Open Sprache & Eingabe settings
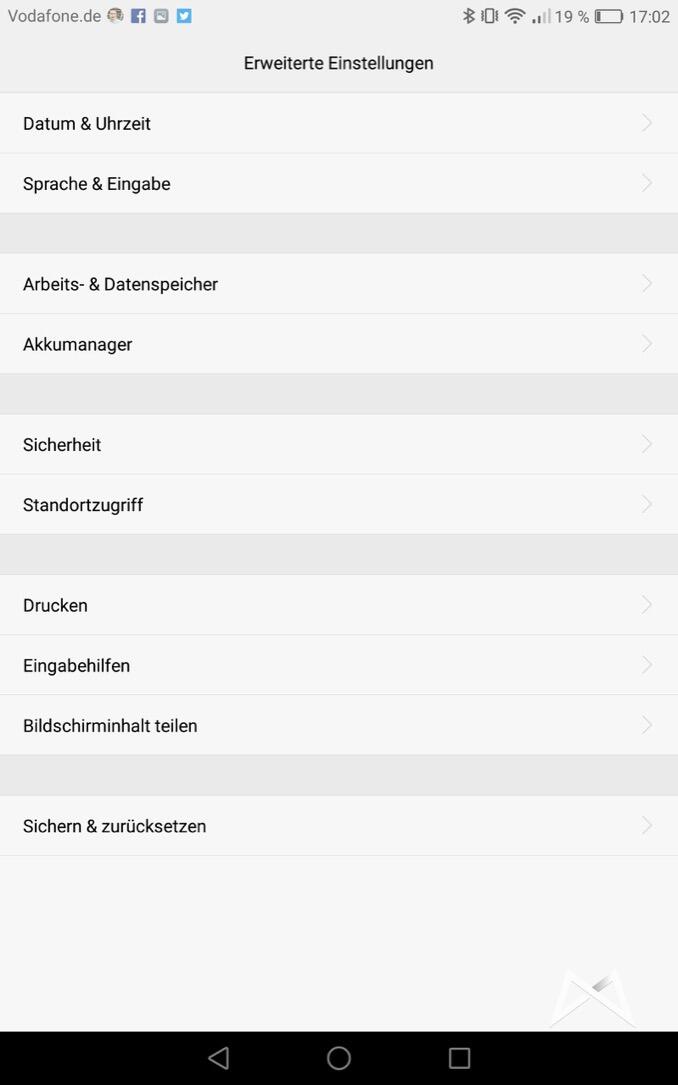The height and width of the screenshot is (1085, 678). (338, 183)
